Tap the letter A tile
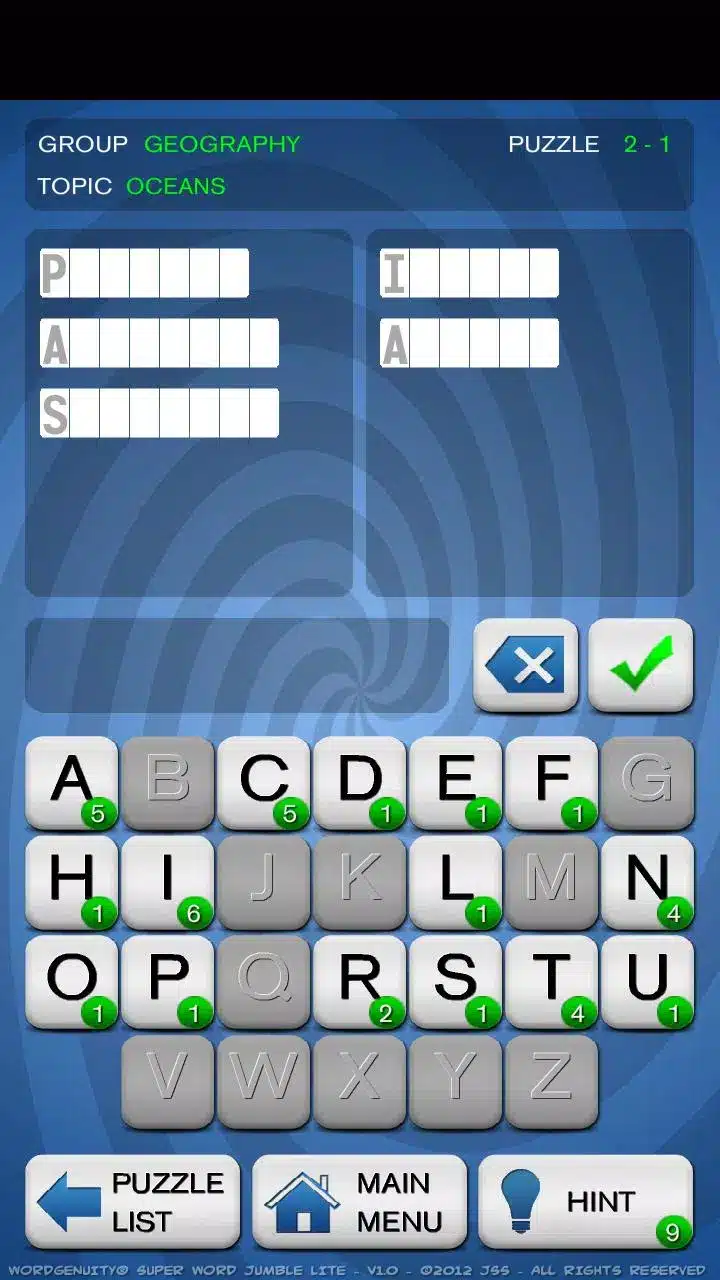The image size is (720, 1280). point(72,783)
